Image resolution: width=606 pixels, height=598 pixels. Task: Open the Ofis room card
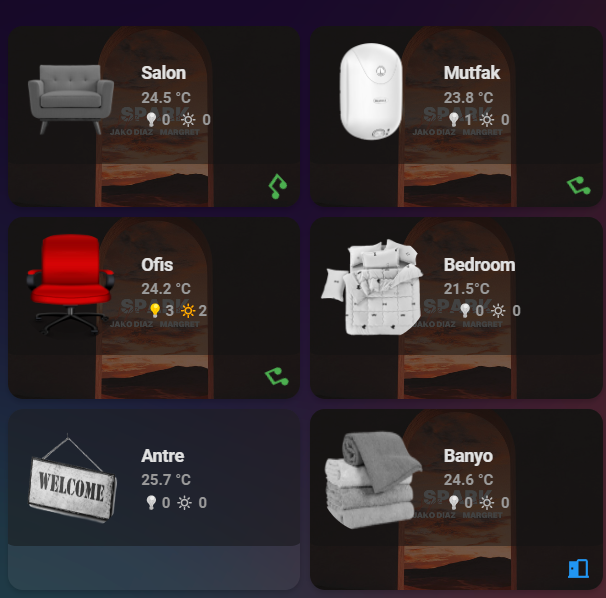coord(157,265)
